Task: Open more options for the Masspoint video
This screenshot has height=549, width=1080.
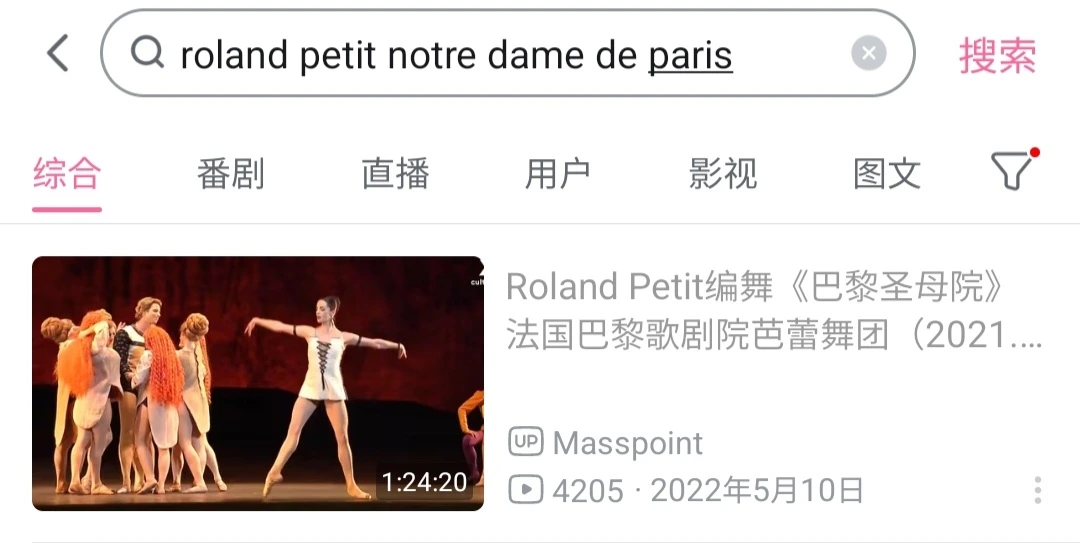Action: coord(1038,490)
